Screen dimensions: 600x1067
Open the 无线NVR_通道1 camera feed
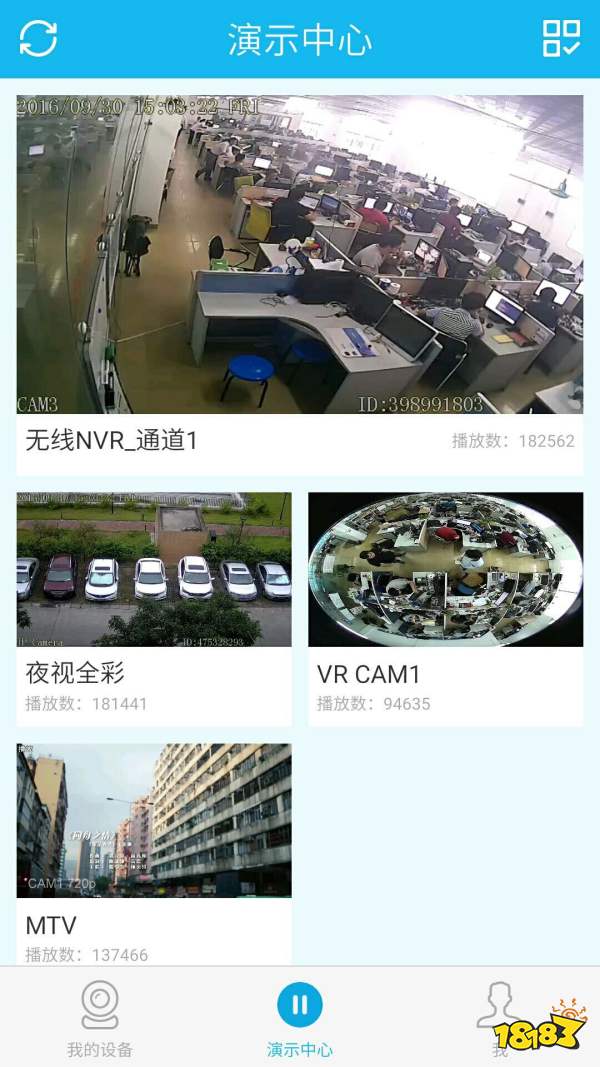tap(299, 255)
